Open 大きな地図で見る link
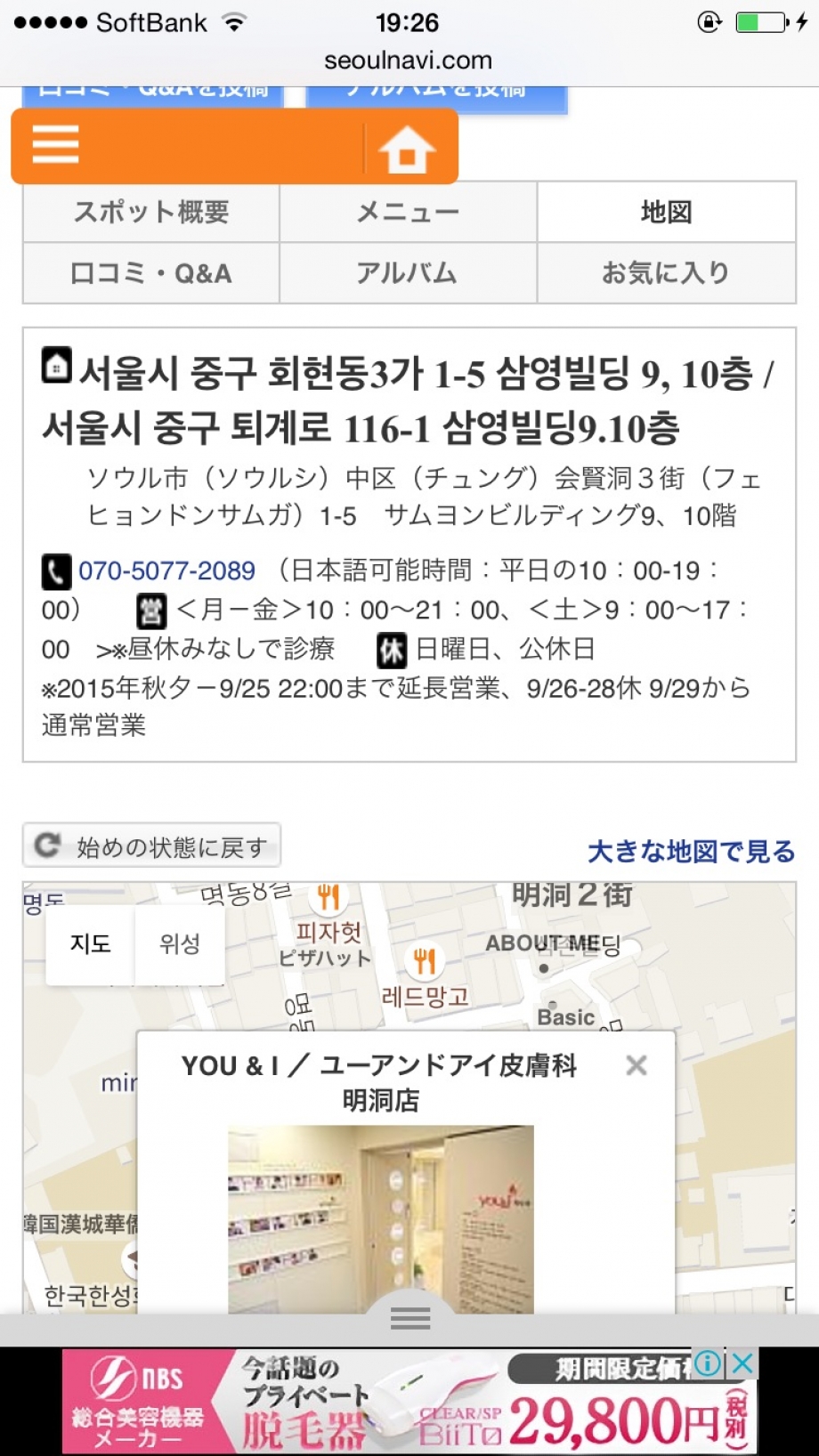 691,852
